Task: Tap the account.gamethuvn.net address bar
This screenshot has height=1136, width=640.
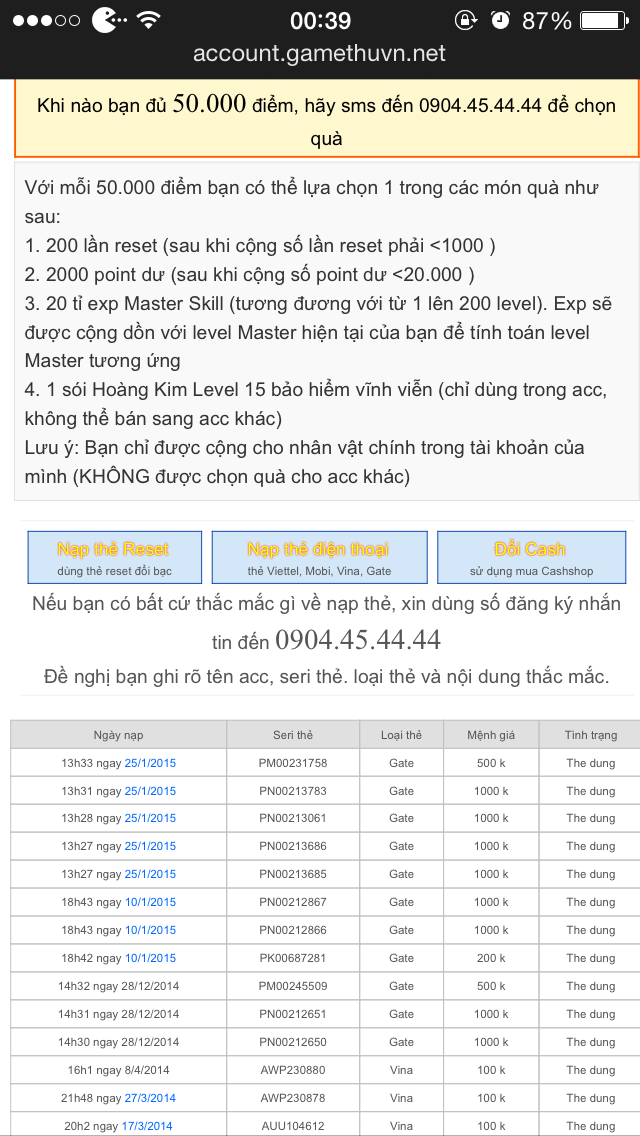Action: (320, 53)
